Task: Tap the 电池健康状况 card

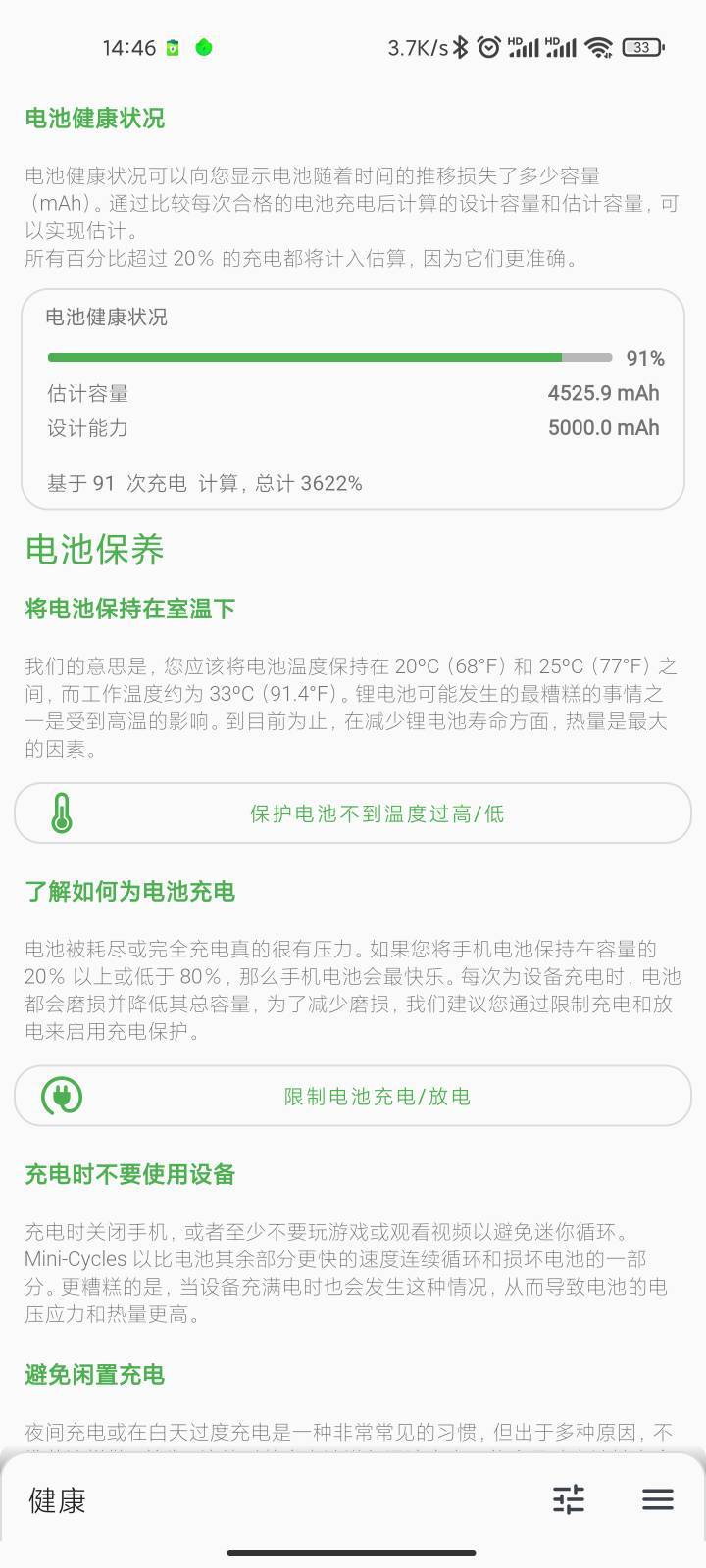Action: [x=353, y=399]
